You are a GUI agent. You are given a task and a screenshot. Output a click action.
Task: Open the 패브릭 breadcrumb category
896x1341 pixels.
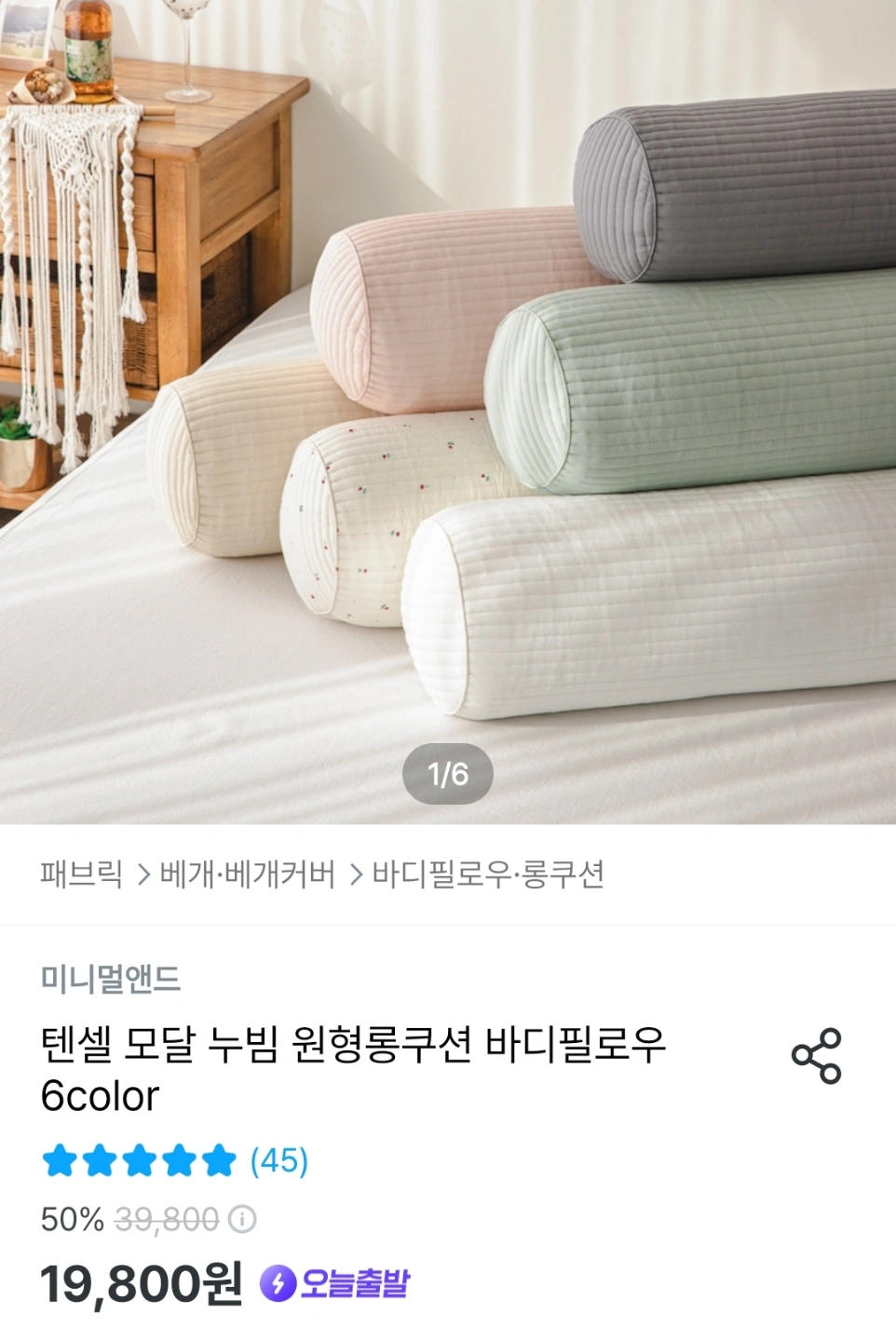pyautogui.click(x=82, y=874)
